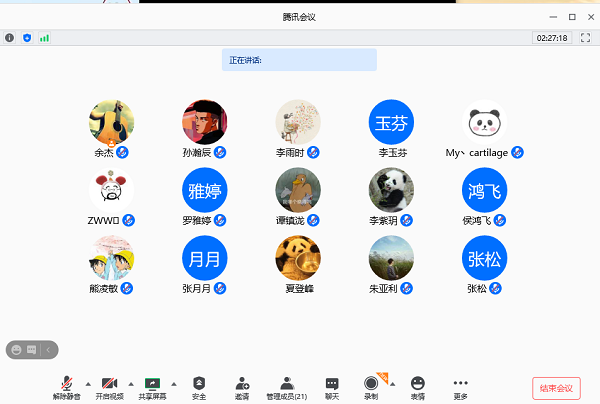The image size is (600, 404).
Task: End the meeting (结束会议)
Action: pyautogui.click(x=556, y=388)
